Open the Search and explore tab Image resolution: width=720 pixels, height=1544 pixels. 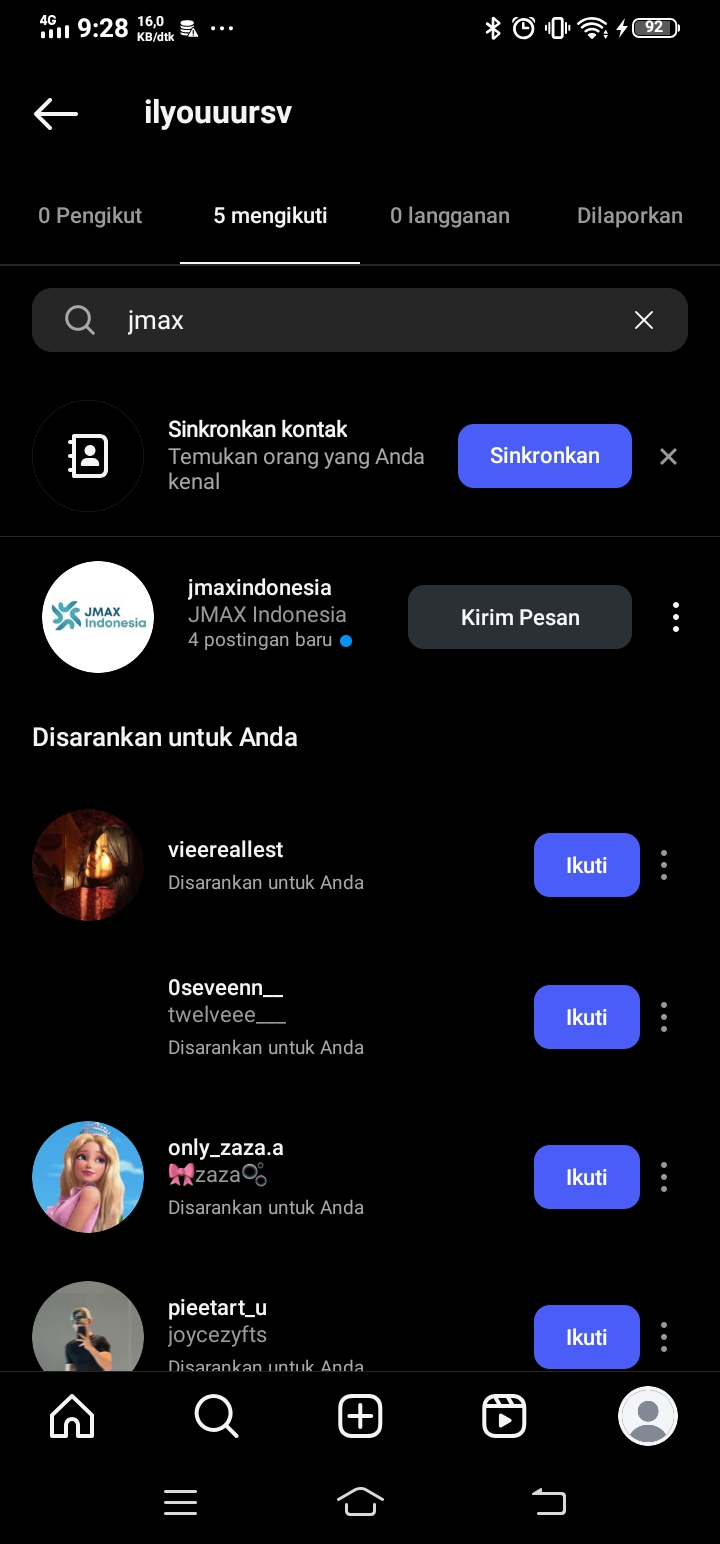(216, 1416)
